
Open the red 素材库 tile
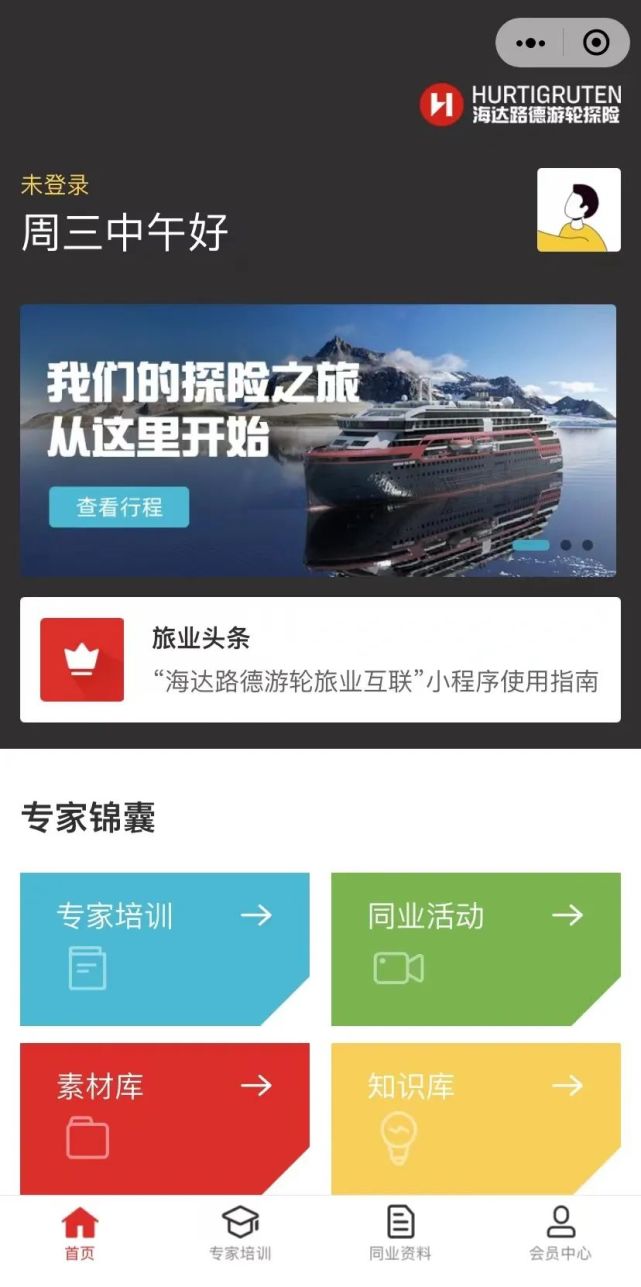pos(165,1118)
